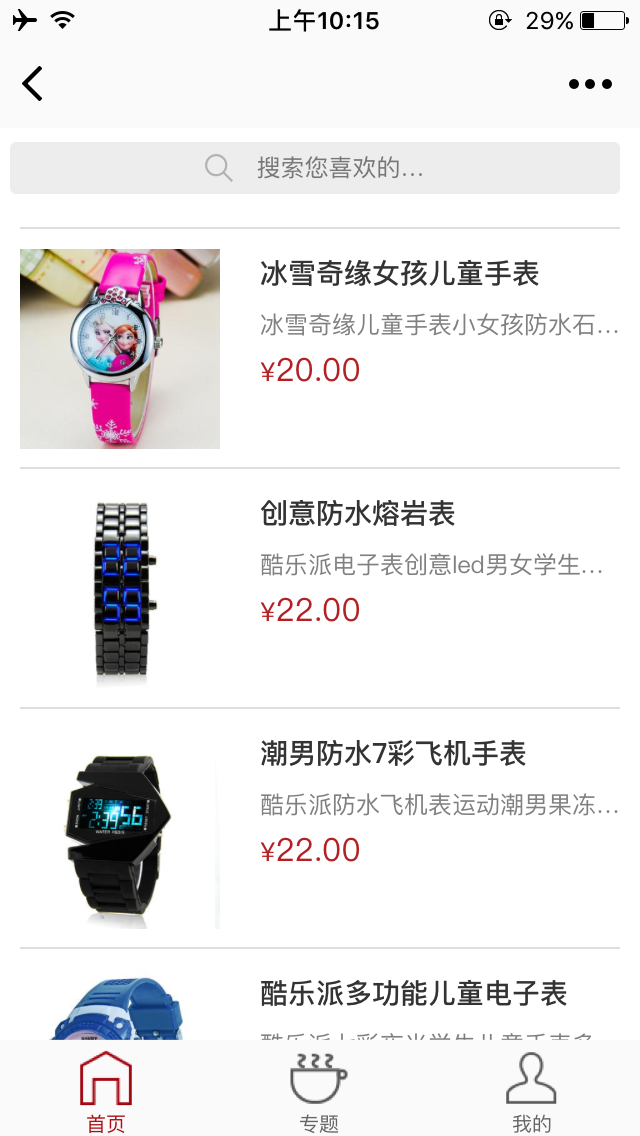Select the 潮男防水7彩飞机手表 item
Screen dimensions: 640x1136
tap(392, 754)
